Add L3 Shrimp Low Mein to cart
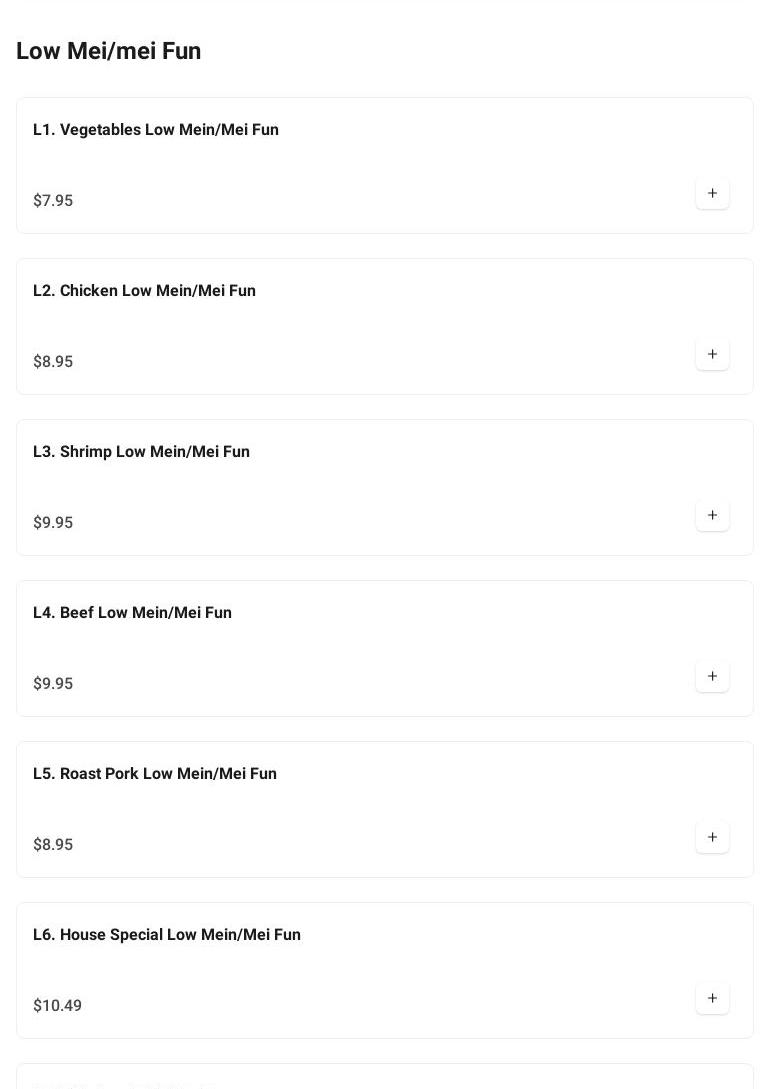Viewport: 770px width, 1089px height. pos(712,515)
